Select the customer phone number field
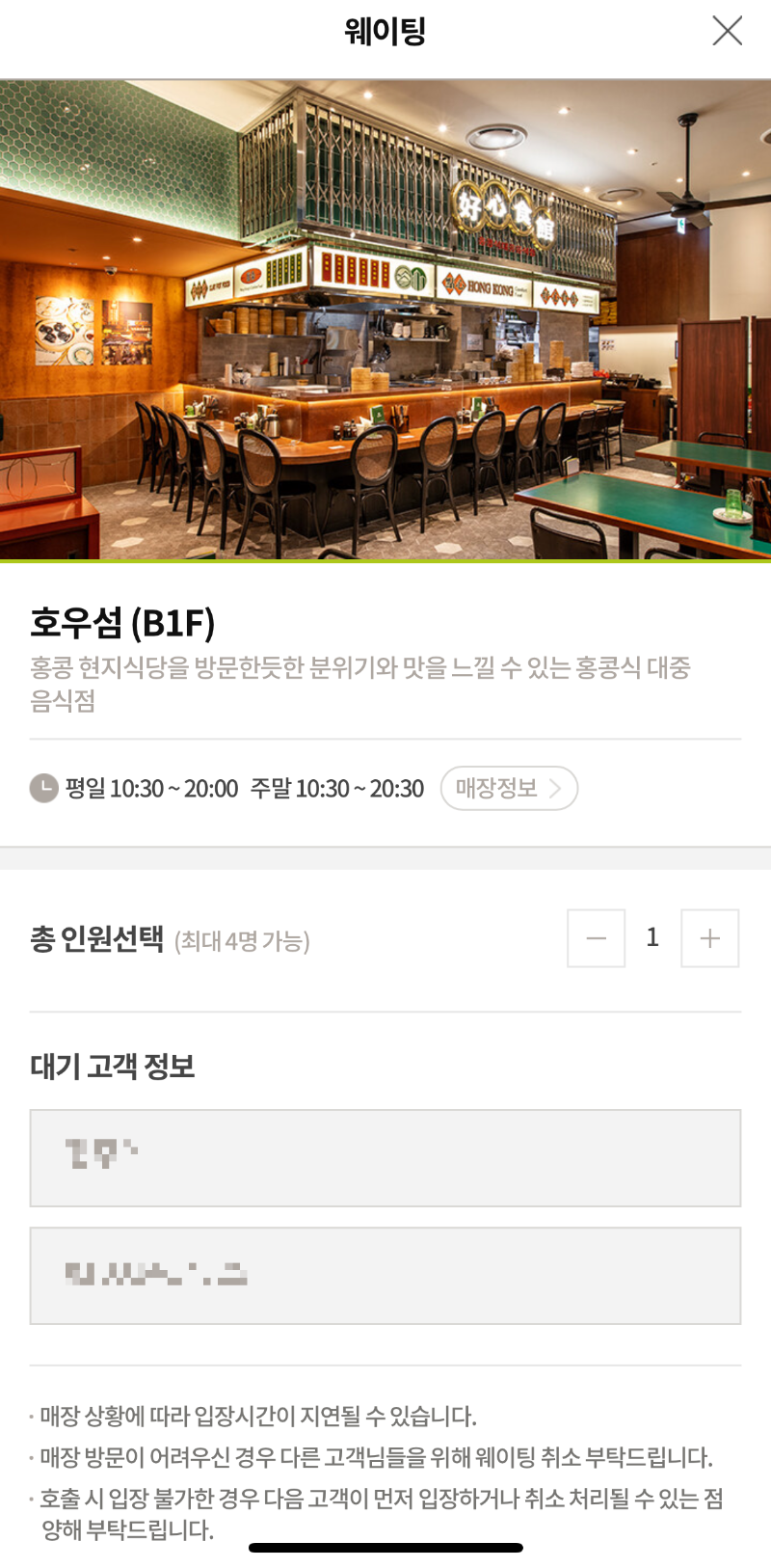 tap(385, 1275)
